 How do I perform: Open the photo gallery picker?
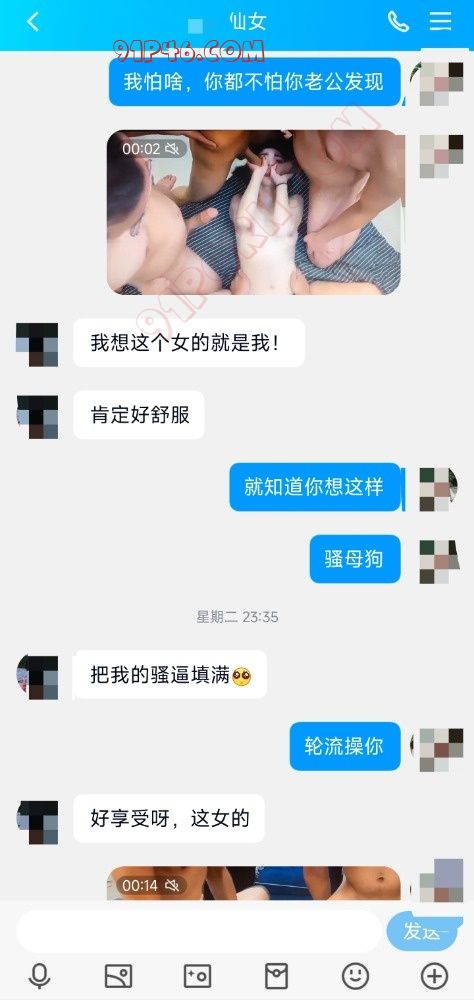point(119,976)
